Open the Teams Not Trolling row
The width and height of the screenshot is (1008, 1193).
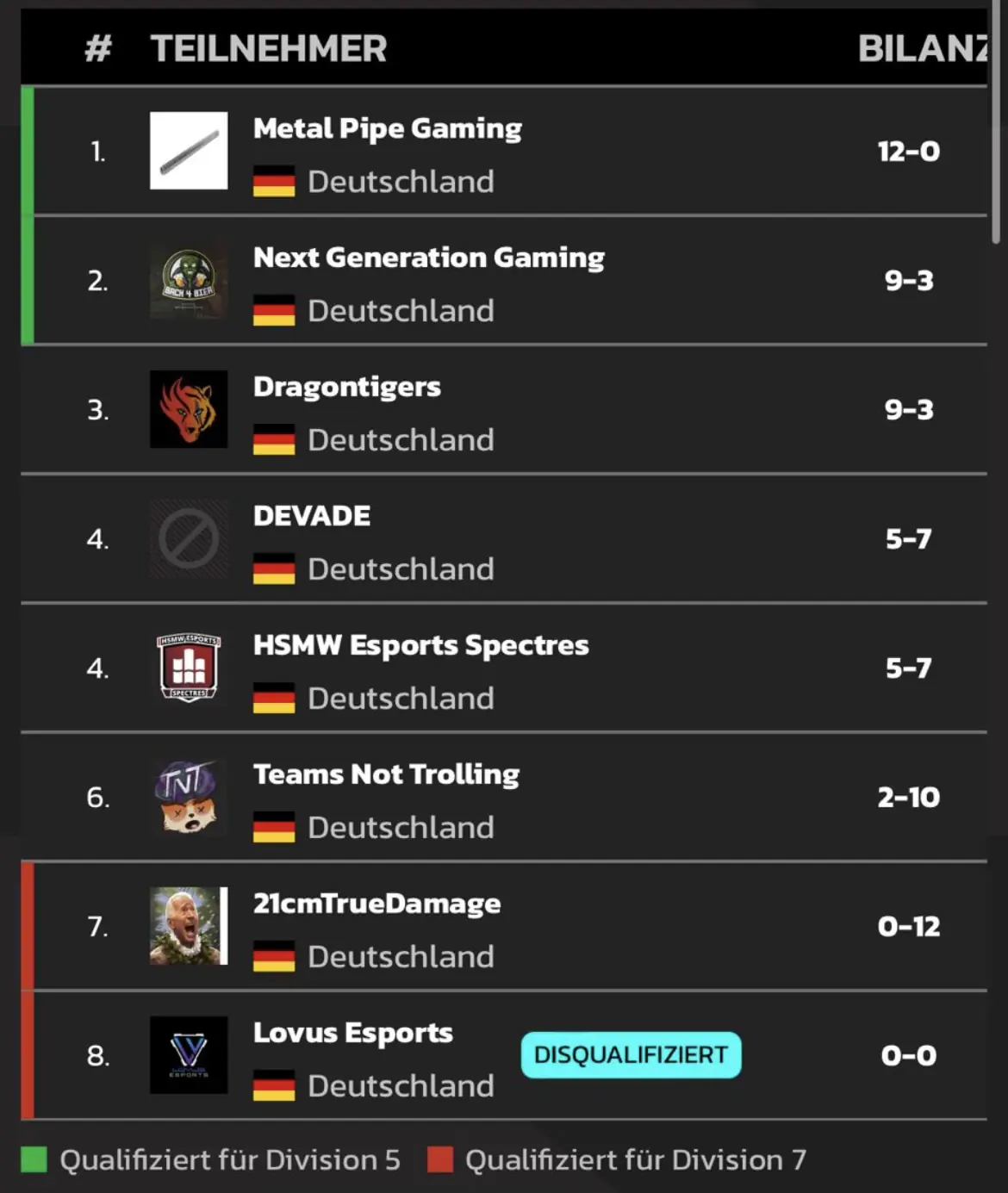(x=386, y=774)
